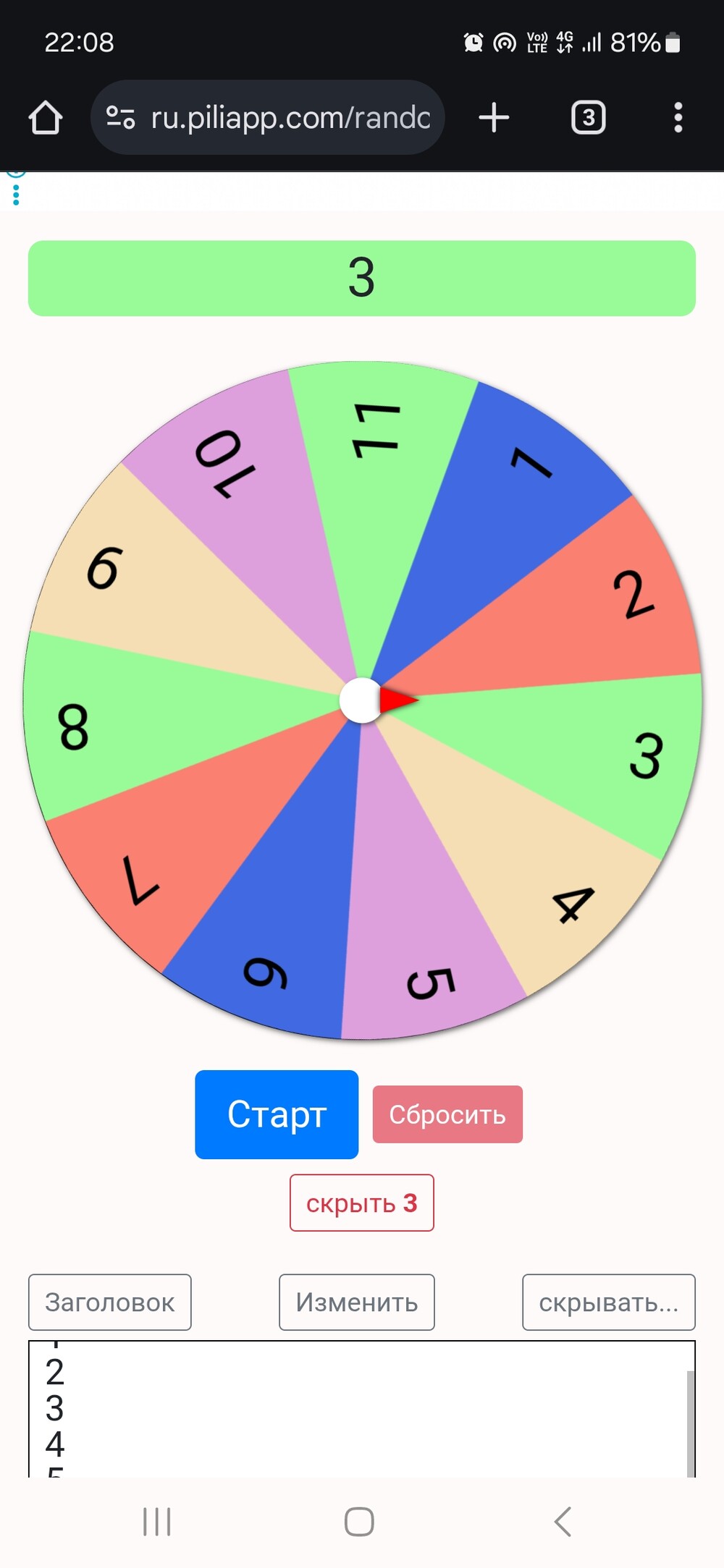The image size is (724, 1568).
Task: Tap the Сбросить reset button
Action: [x=447, y=1114]
